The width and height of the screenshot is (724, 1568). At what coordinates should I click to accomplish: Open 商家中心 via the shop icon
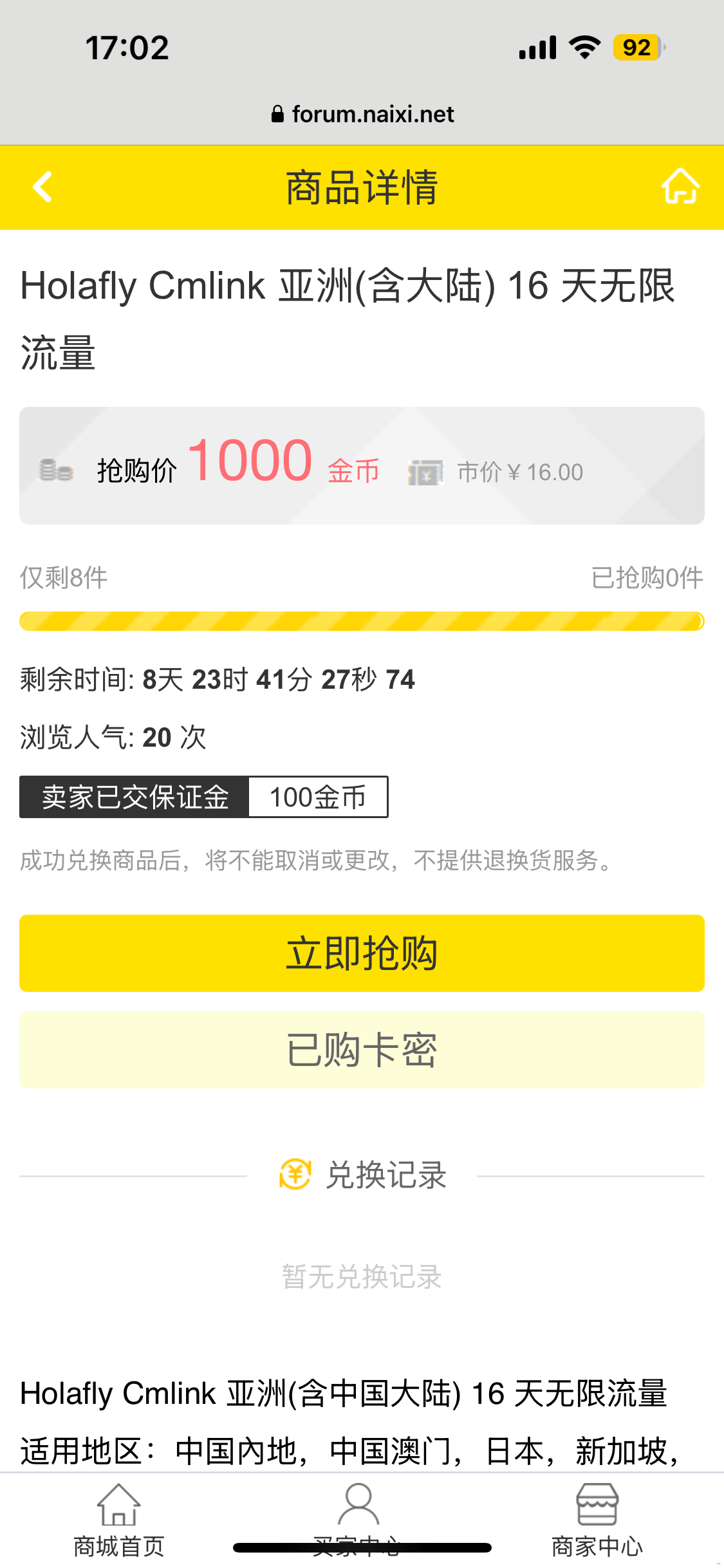[x=598, y=1505]
